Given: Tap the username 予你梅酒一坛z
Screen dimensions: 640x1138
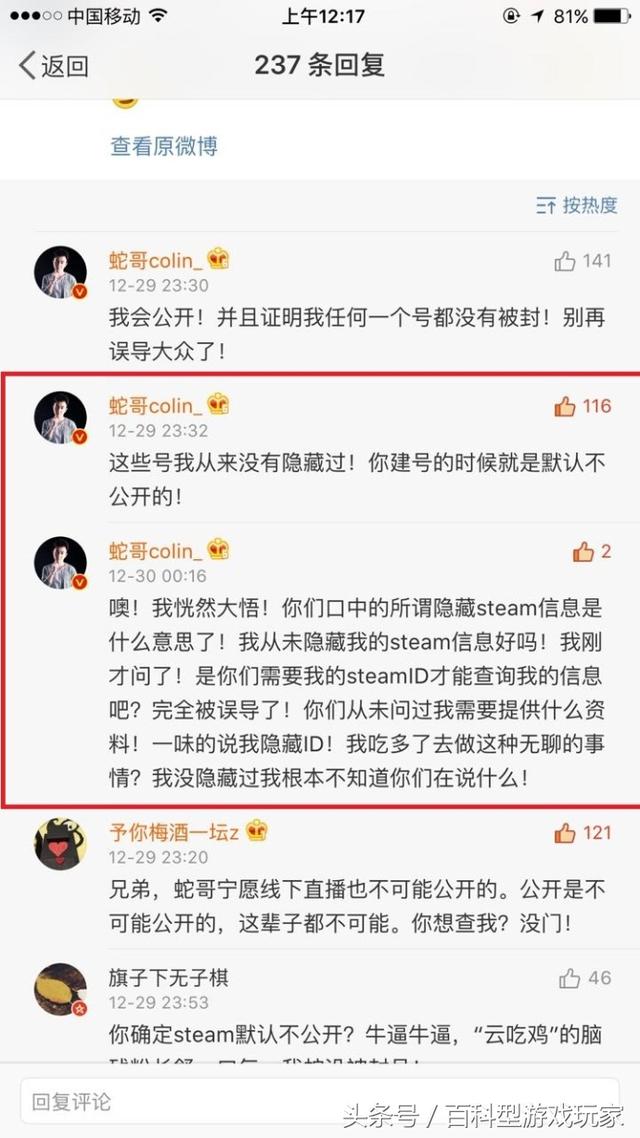Looking at the screenshot, I should click(176, 831).
